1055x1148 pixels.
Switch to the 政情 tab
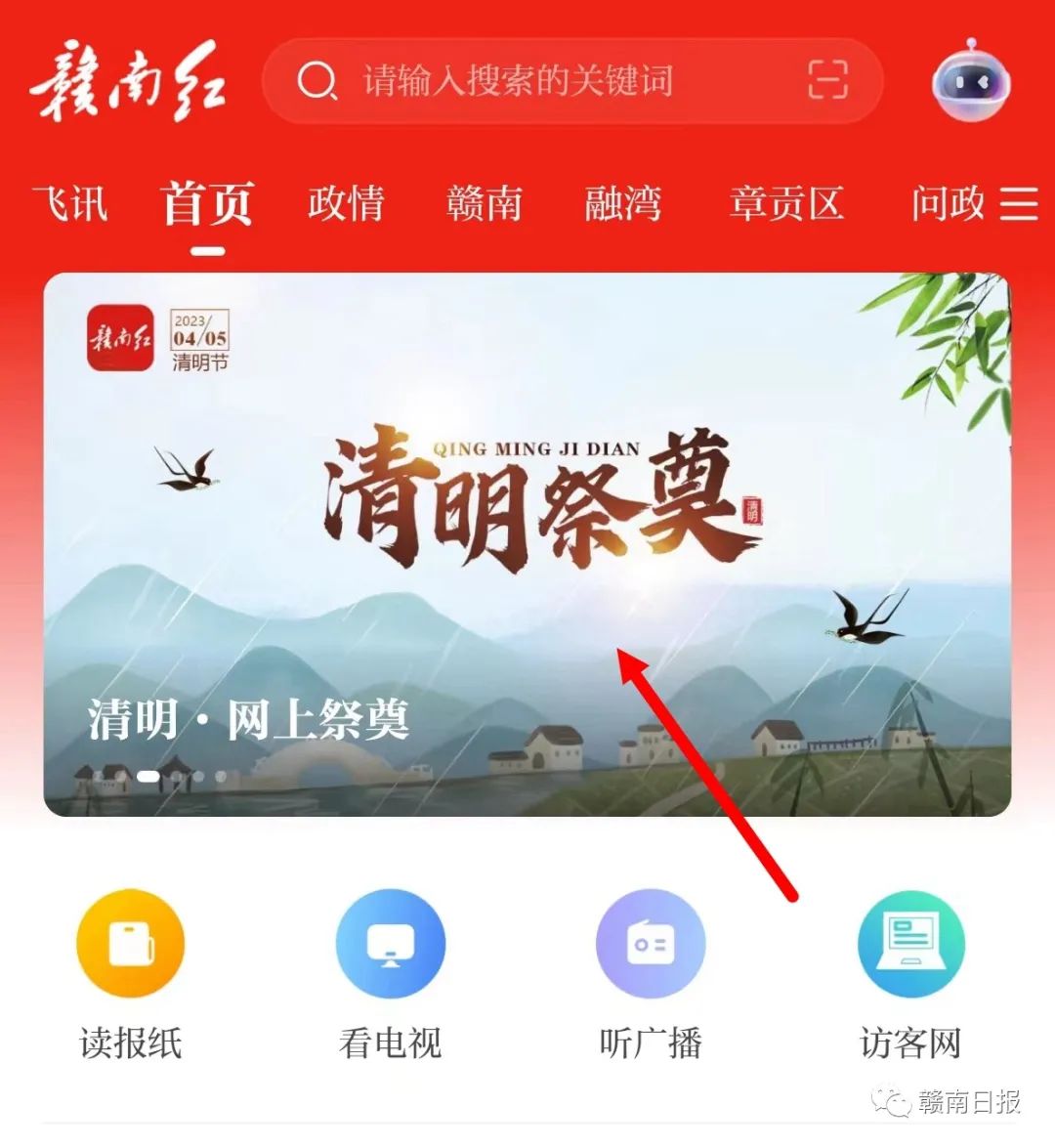pyautogui.click(x=346, y=204)
